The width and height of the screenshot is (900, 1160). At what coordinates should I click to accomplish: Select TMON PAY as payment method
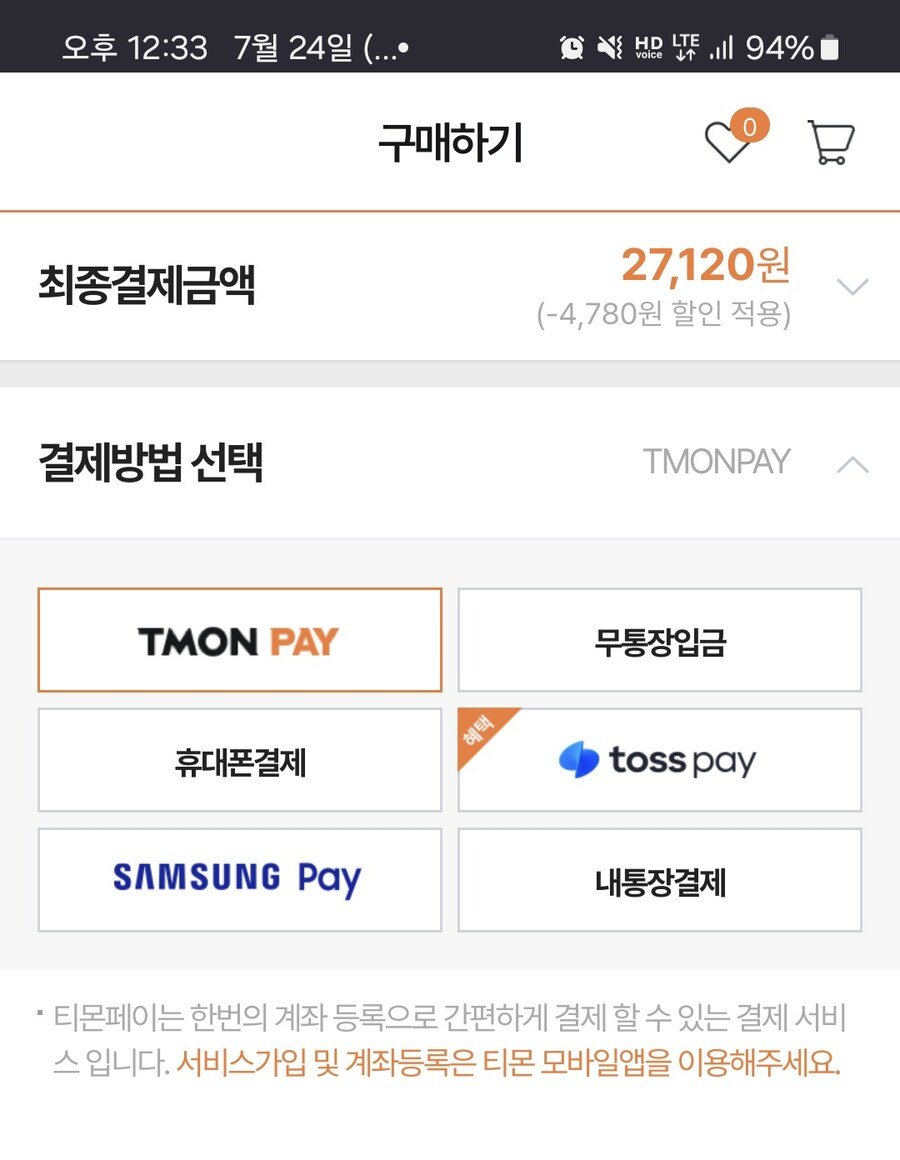pyautogui.click(x=240, y=640)
